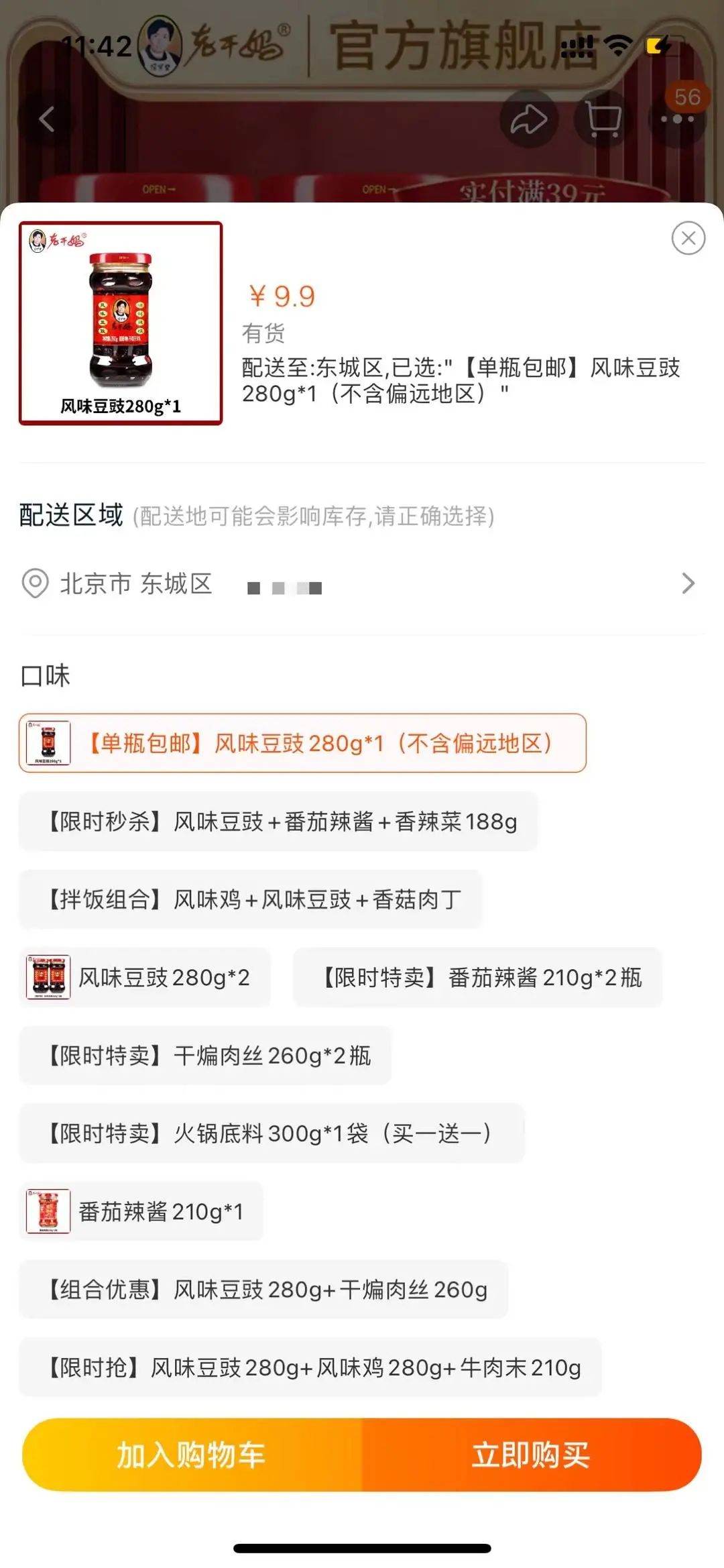Select 【限时抢】风味豆豉280g+风味鸡280g+牛肉末210g

tap(310, 1367)
